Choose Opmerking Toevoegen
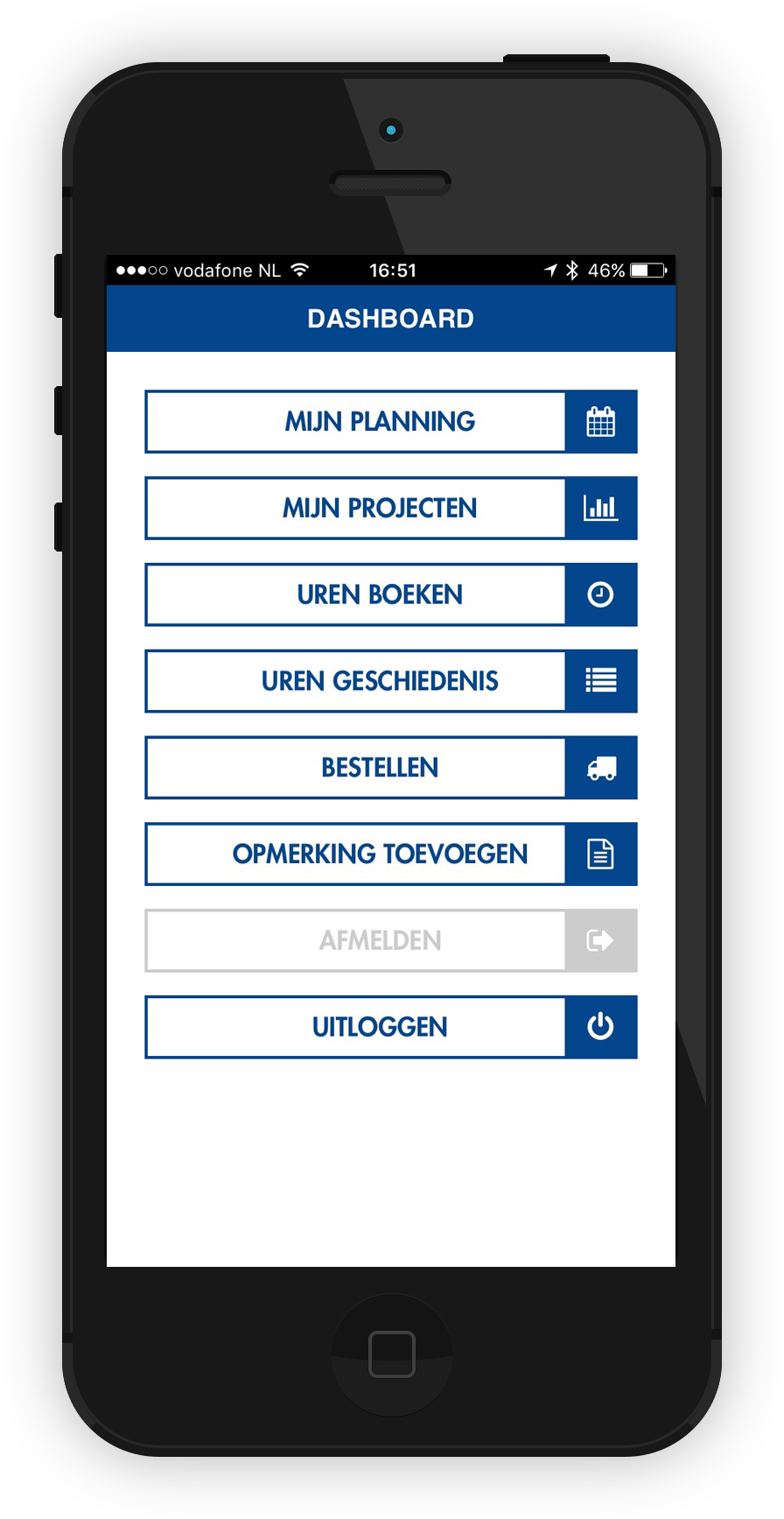The width and height of the screenshot is (784, 1519). click(x=390, y=854)
